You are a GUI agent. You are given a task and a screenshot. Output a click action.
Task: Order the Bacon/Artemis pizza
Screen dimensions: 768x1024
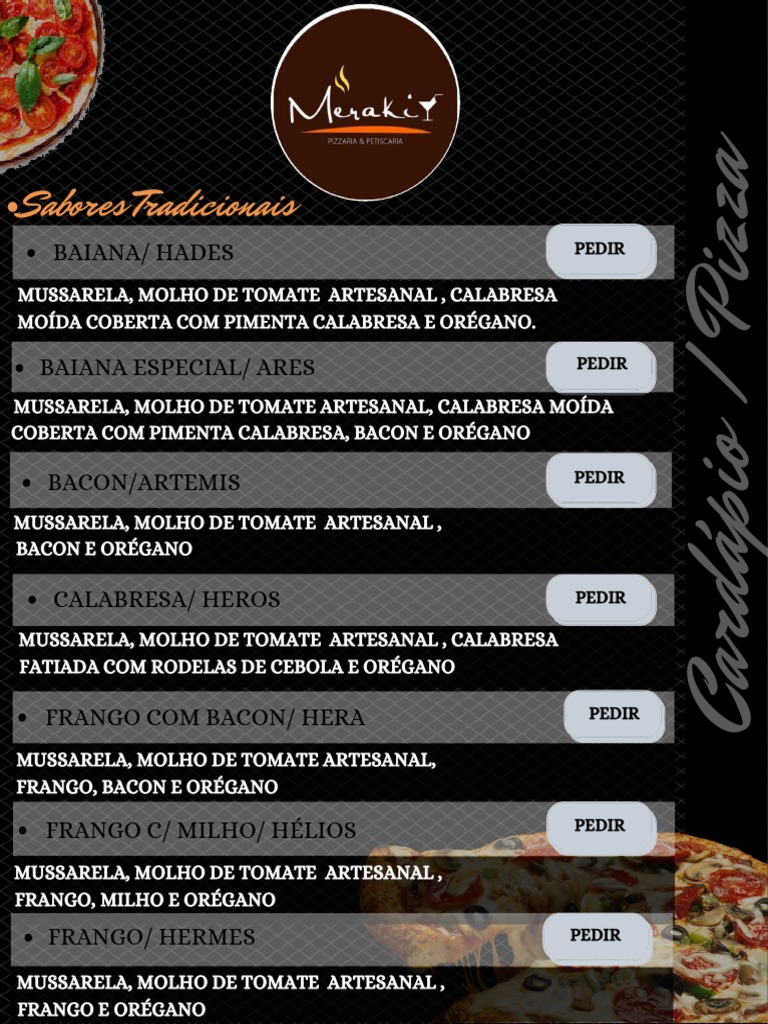[x=601, y=480]
